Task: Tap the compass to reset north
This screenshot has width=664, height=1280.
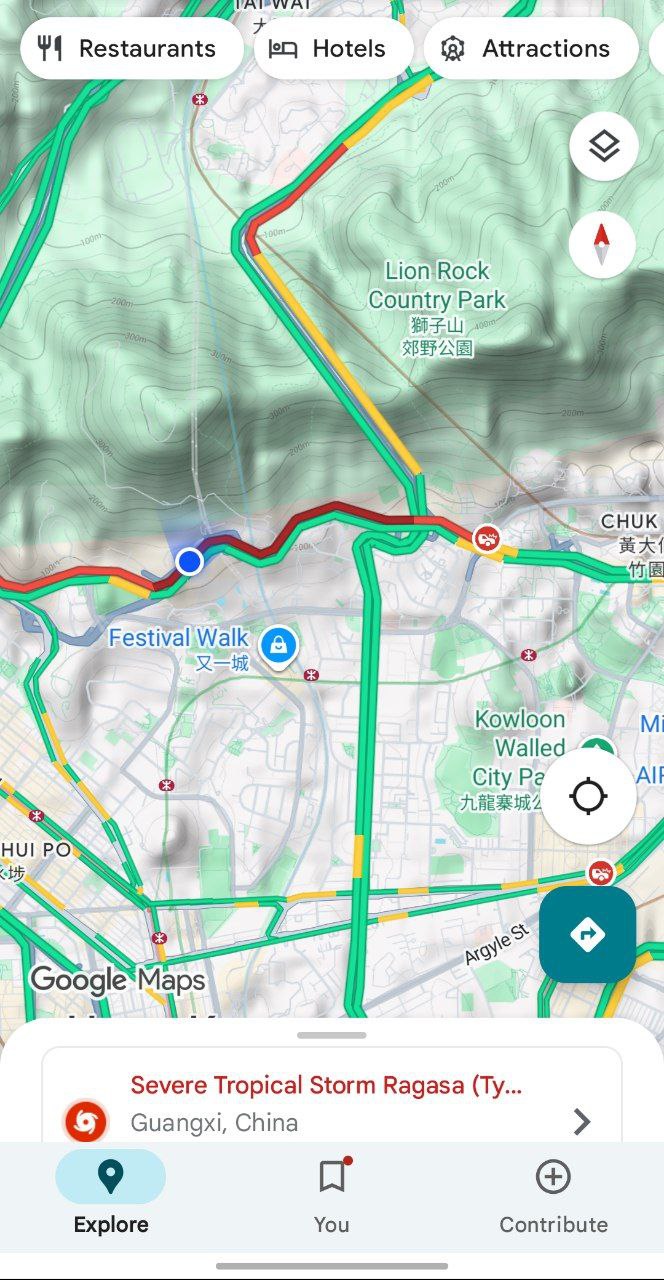Action: (x=602, y=244)
